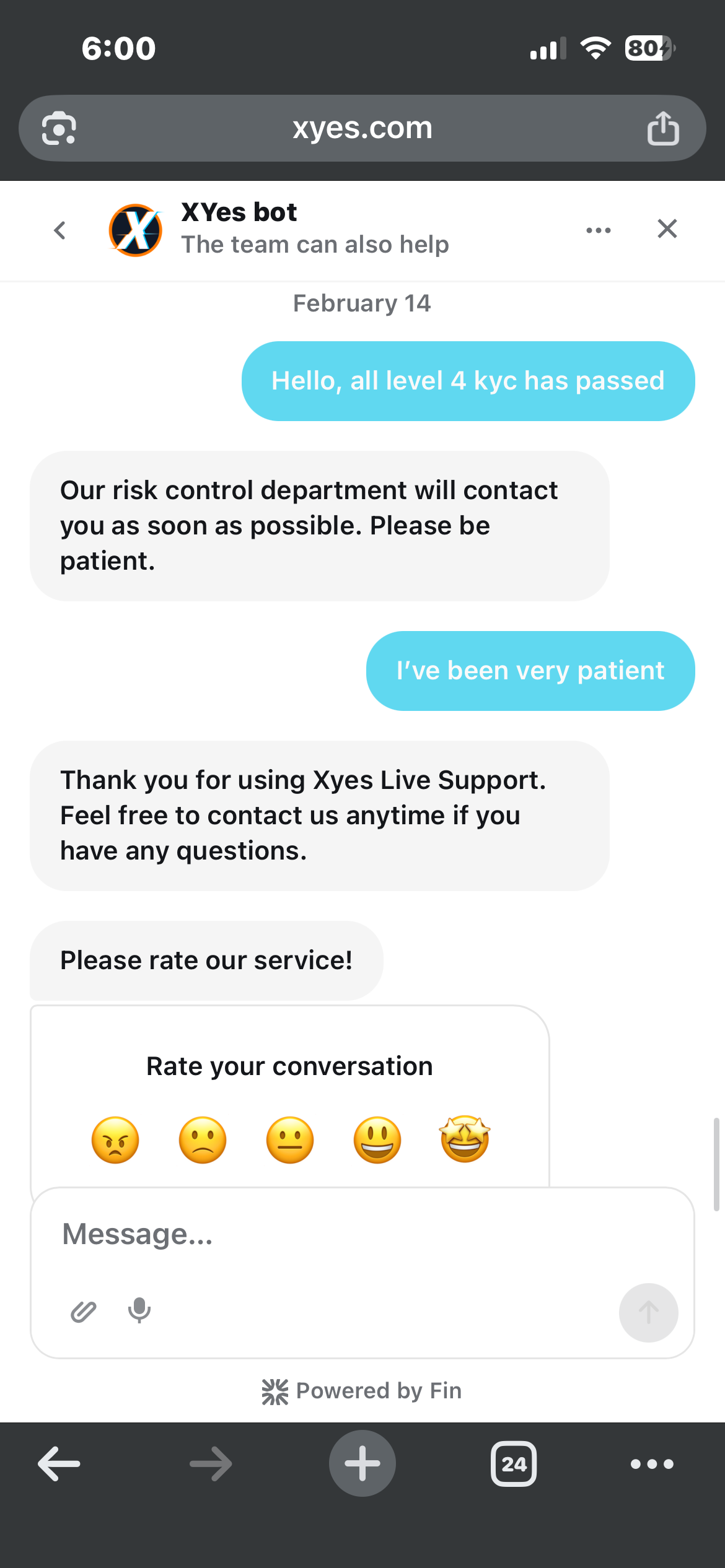The width and height of the screenshot is (725, 1568).
Task: Attach a file with the paperclip icon
Action: [84, 1311]
